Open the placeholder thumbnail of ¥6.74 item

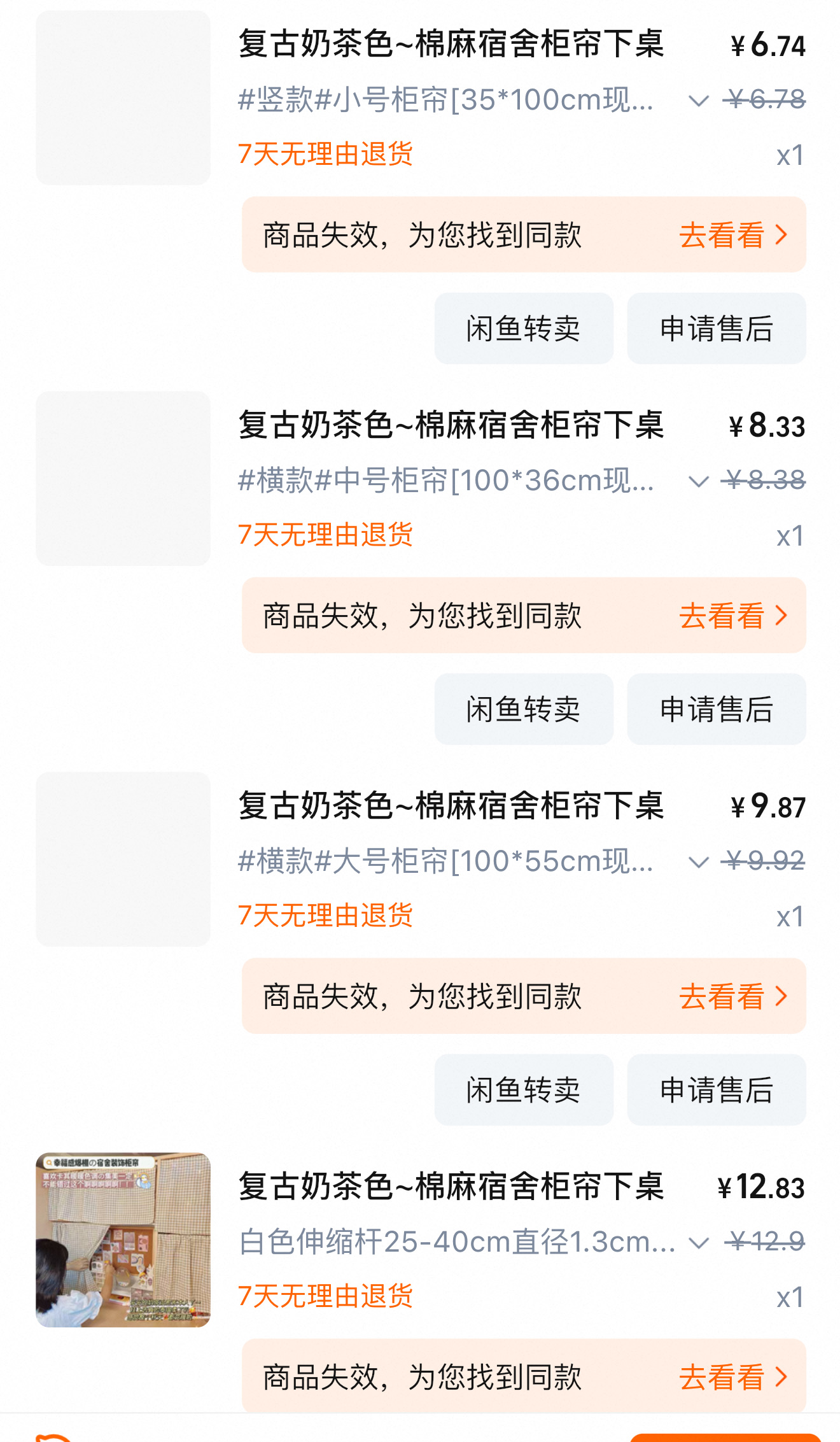click(x=123, y=97)
